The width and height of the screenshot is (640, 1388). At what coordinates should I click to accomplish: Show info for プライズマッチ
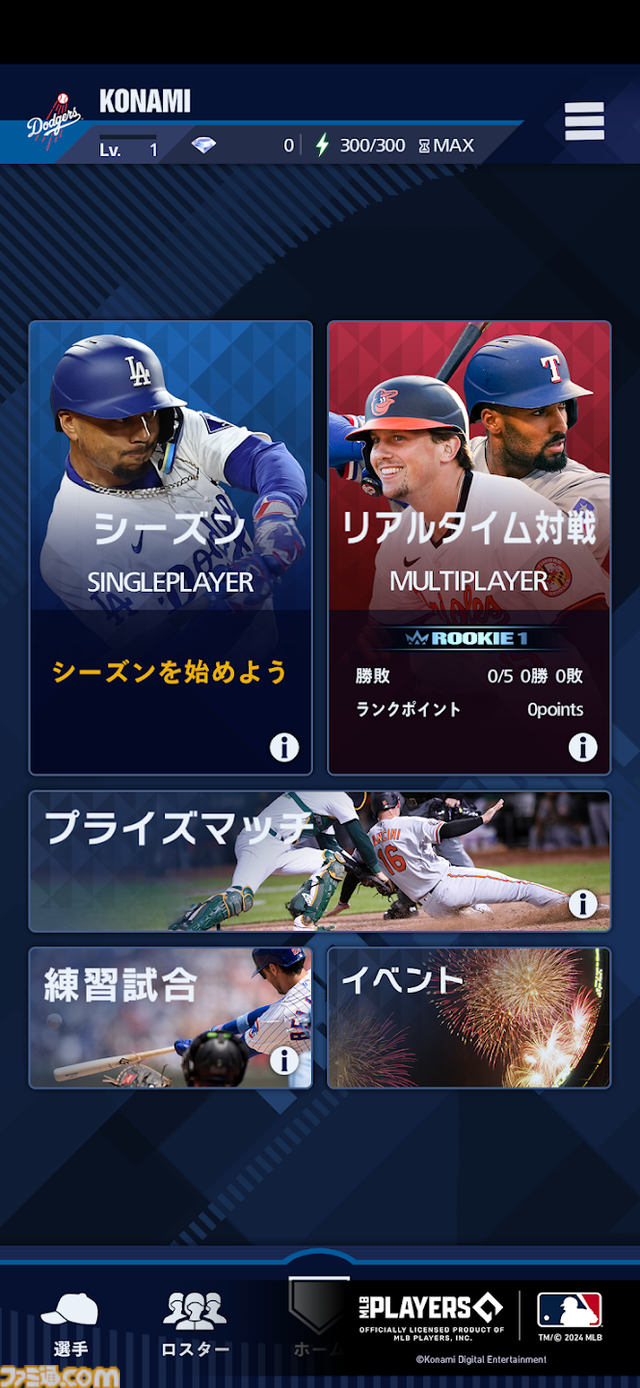coord(582,904)
